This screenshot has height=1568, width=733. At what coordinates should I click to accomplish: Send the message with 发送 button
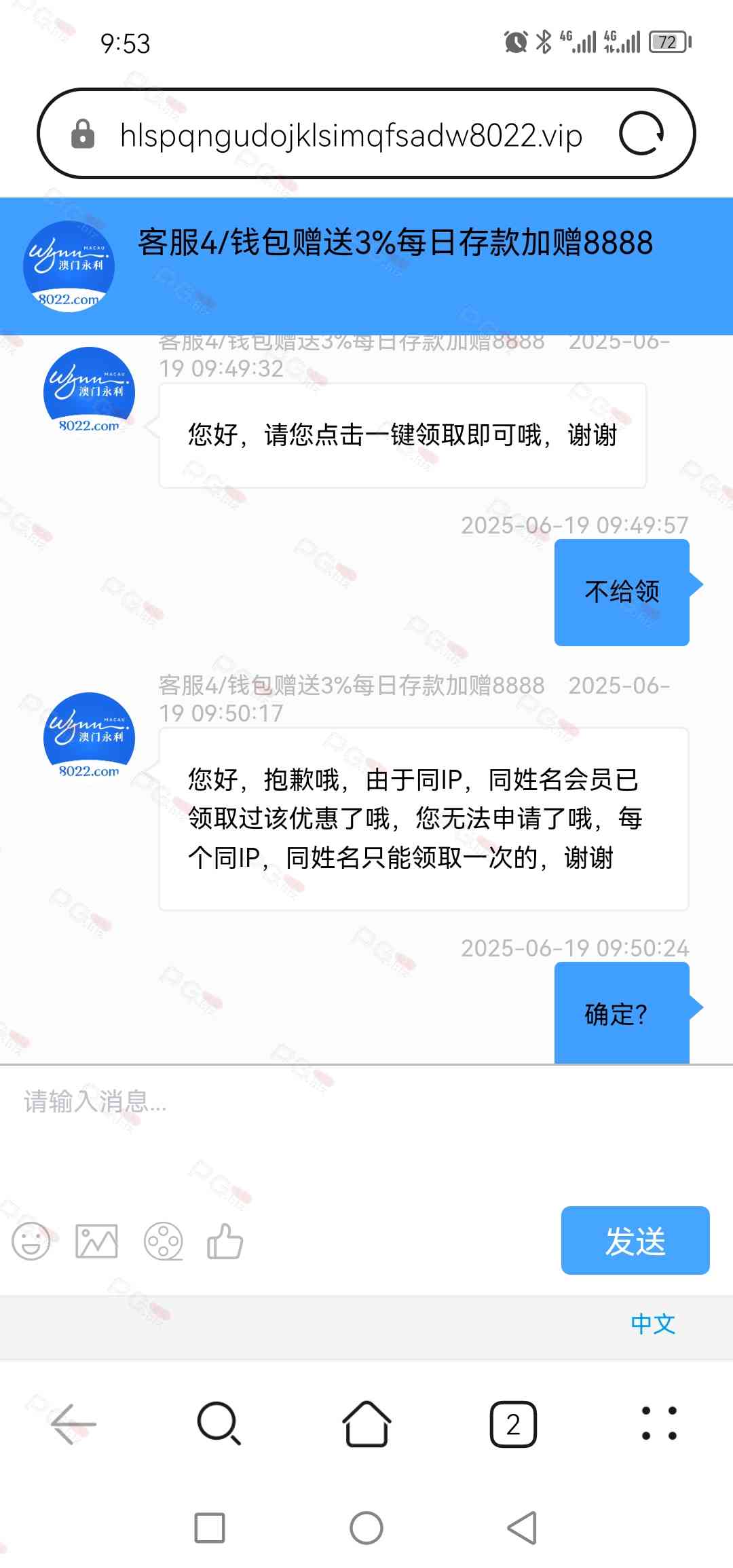[x=635, y=1241]
